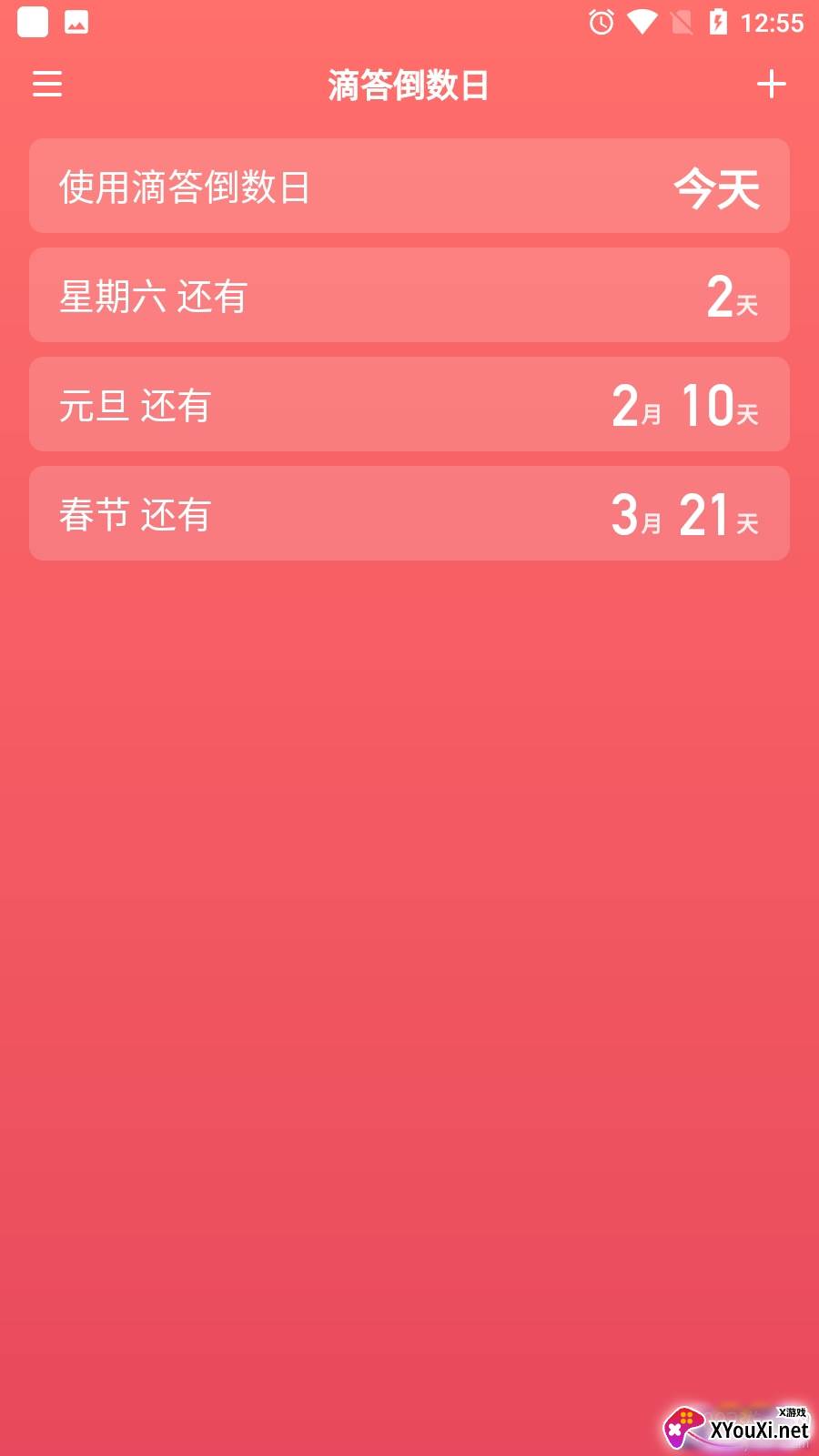Click the 3月 21天 countdown number
Screen dimensions: 819x1456
point(685,513)
